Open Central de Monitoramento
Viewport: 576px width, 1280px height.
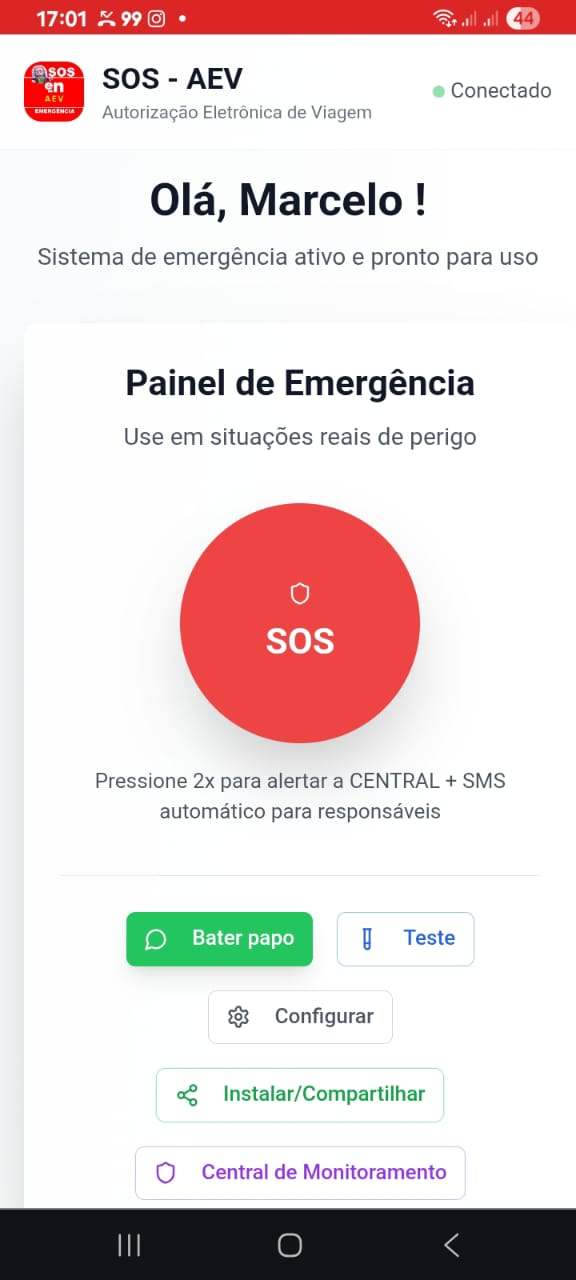[300, 1172]
